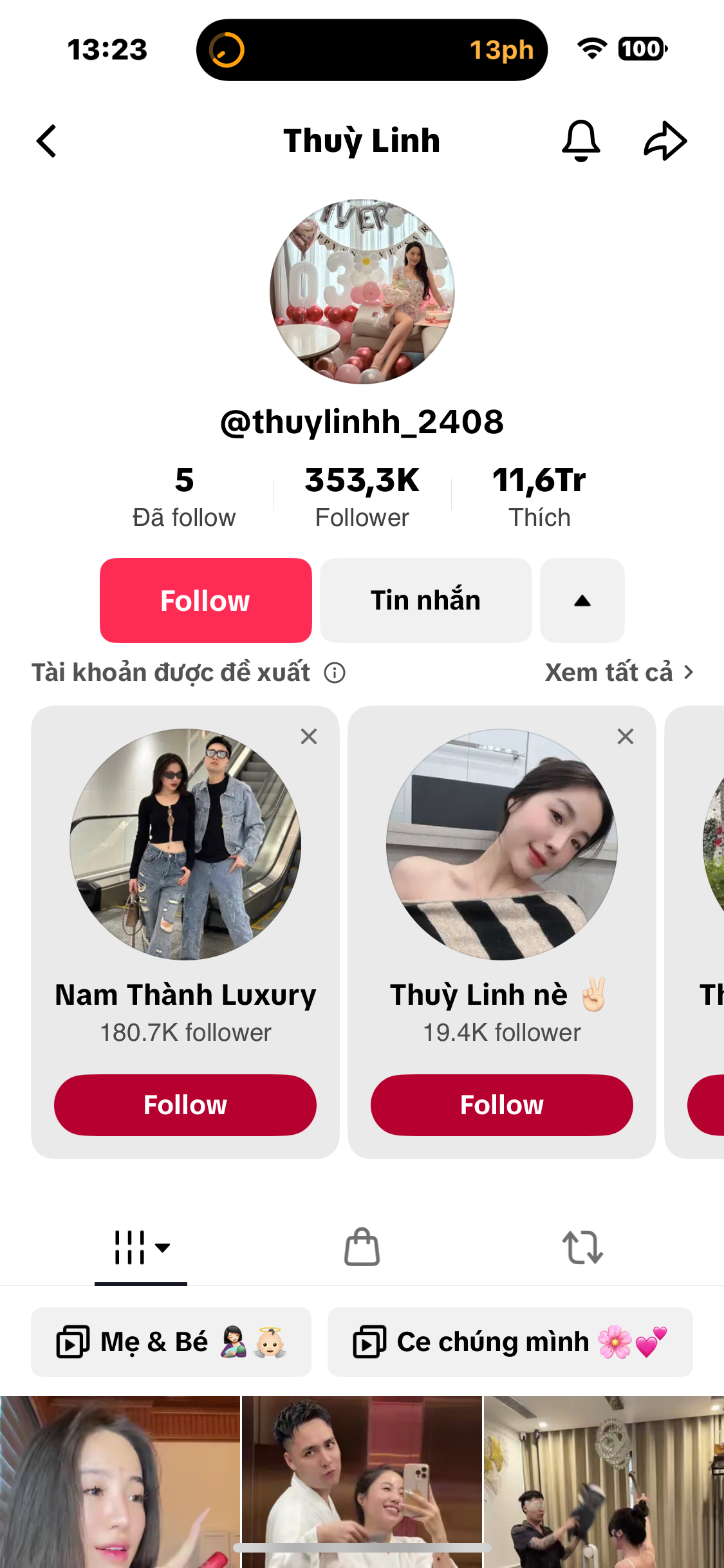Share this profile
Viewport: 724px width, 1568px height.
click(665, 141)
